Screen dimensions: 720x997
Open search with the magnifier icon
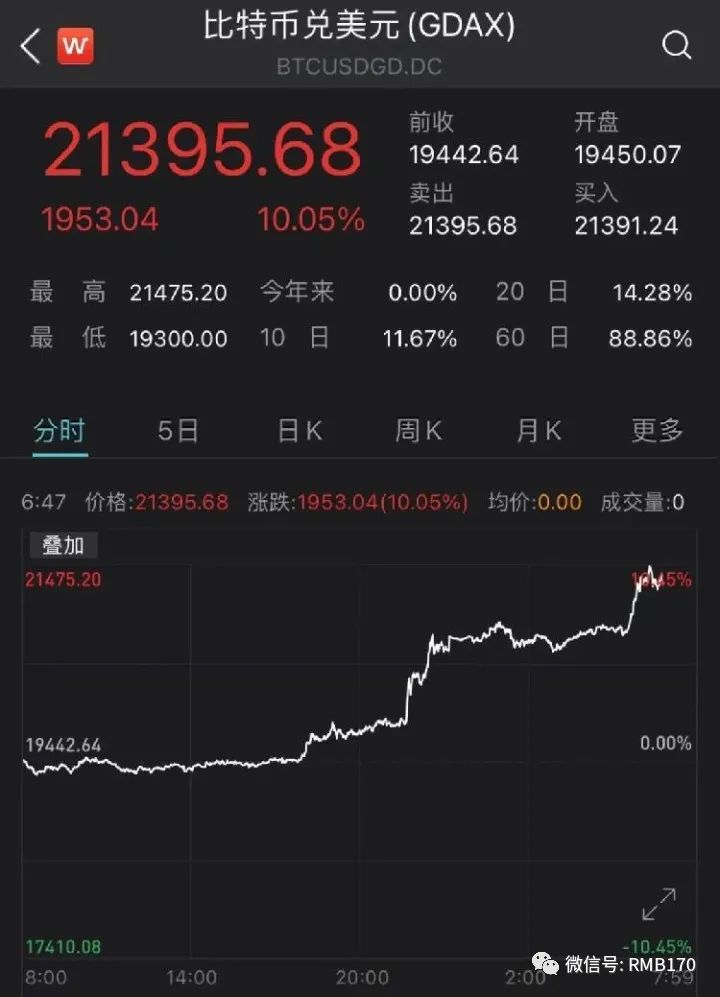tap(677, 46)
